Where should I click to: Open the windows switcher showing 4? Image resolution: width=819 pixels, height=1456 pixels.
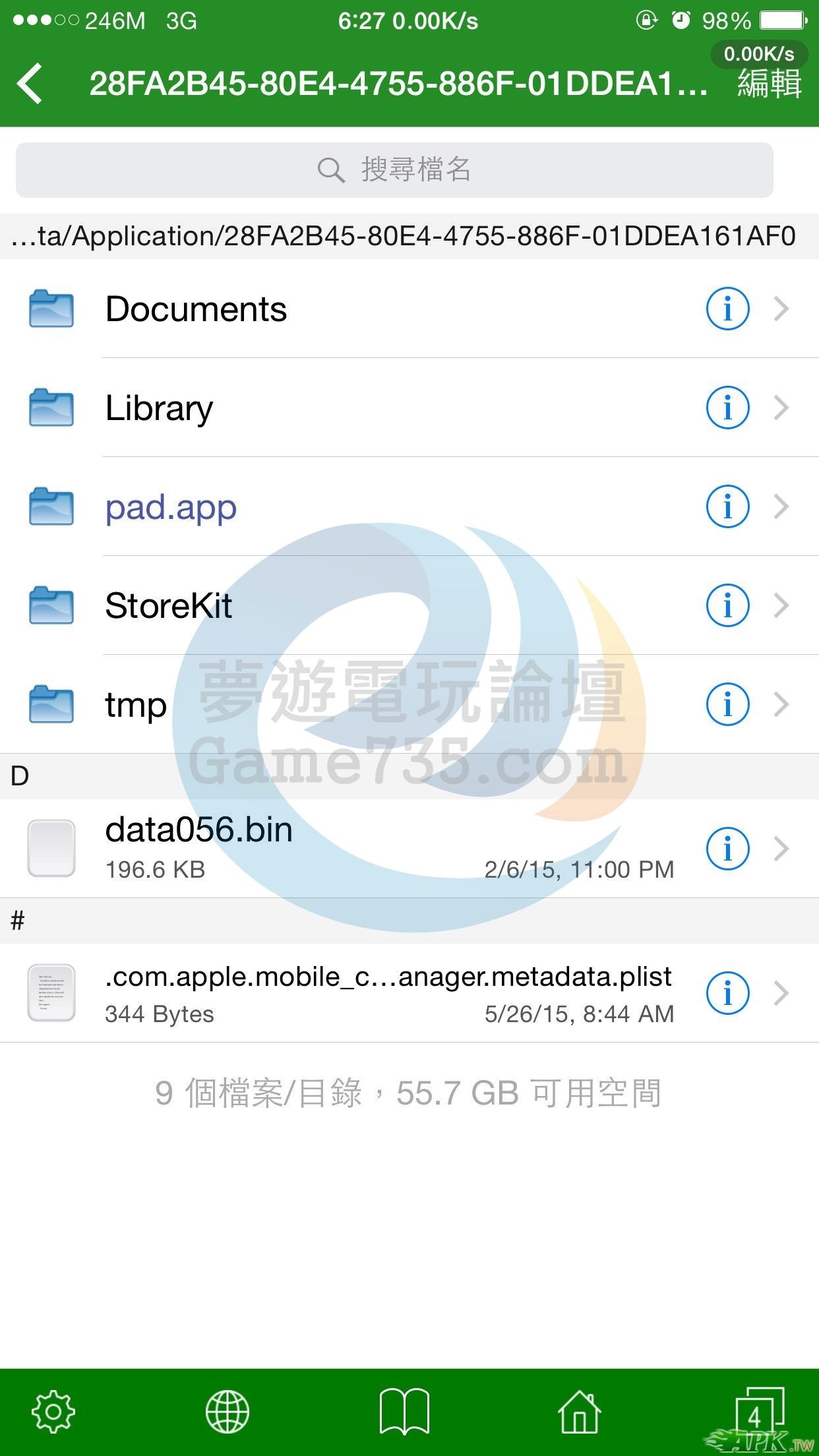pyautogui.click(x=758, y=1410)
